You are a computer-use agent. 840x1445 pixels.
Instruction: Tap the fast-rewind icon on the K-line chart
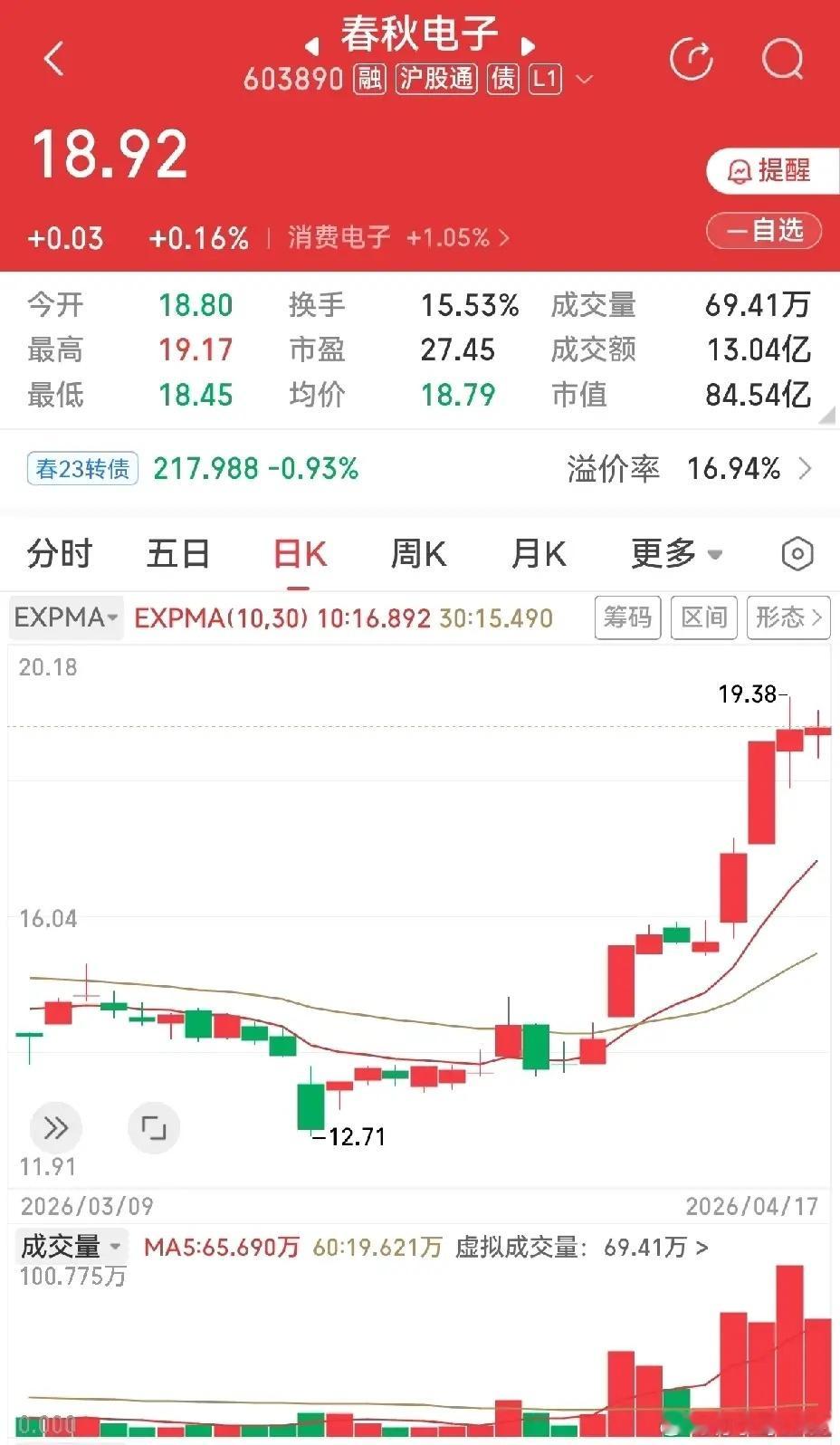[x=56, y=1127]
